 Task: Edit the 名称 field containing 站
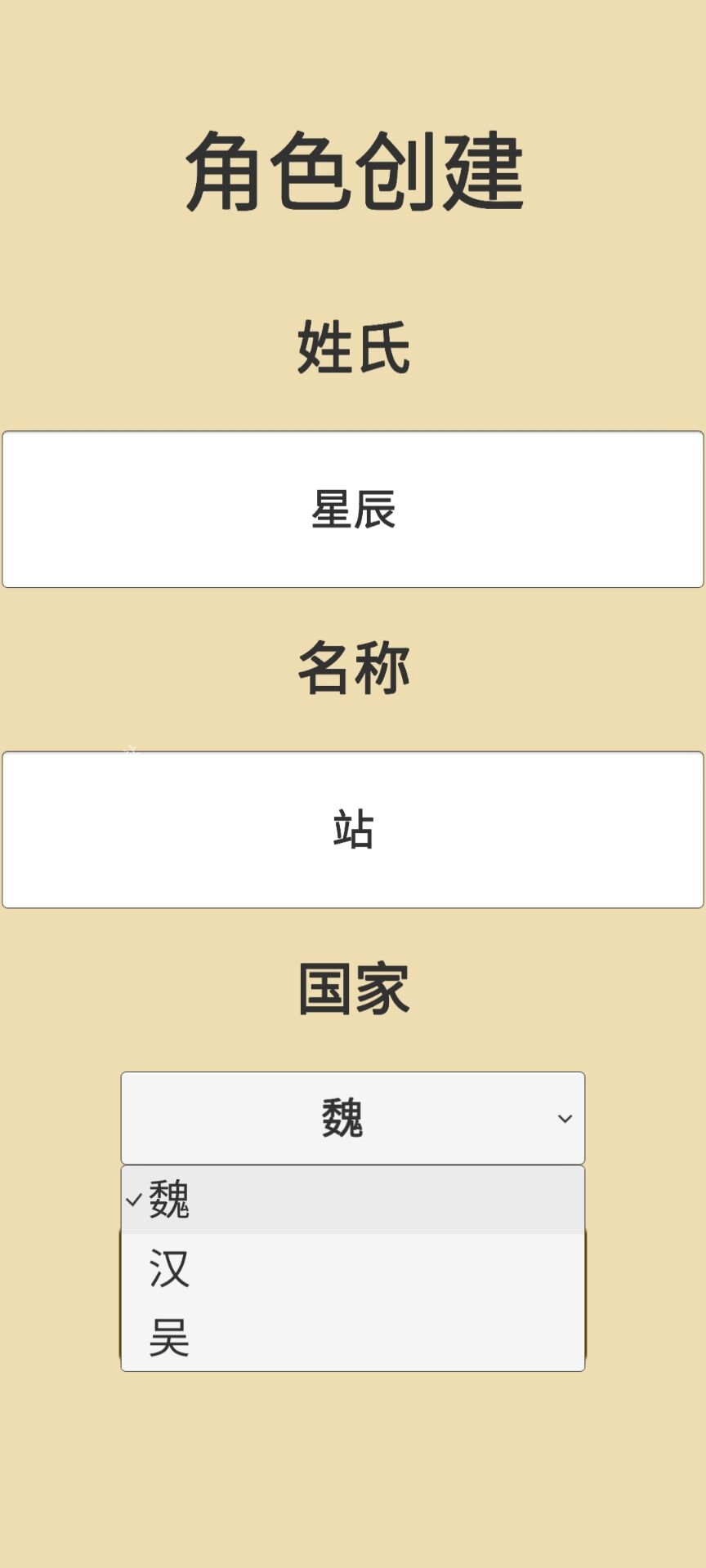(x=353, y=830)
